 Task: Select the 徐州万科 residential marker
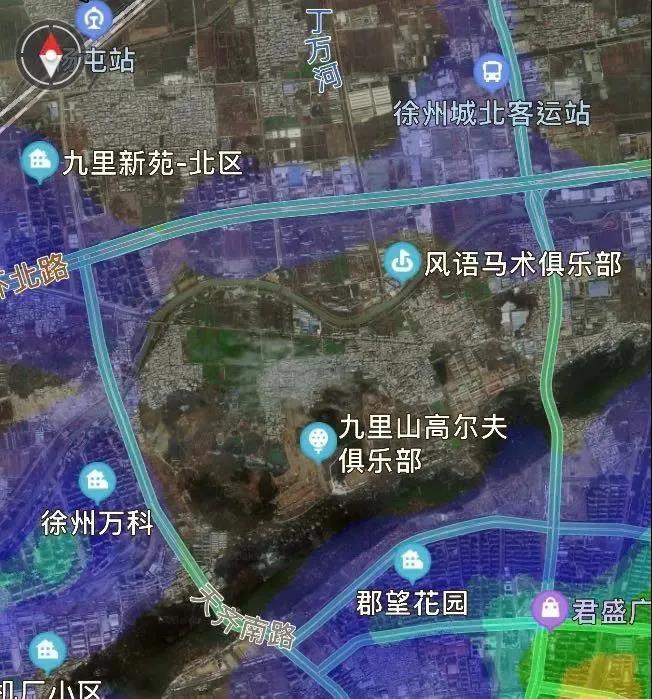[97, 482]
